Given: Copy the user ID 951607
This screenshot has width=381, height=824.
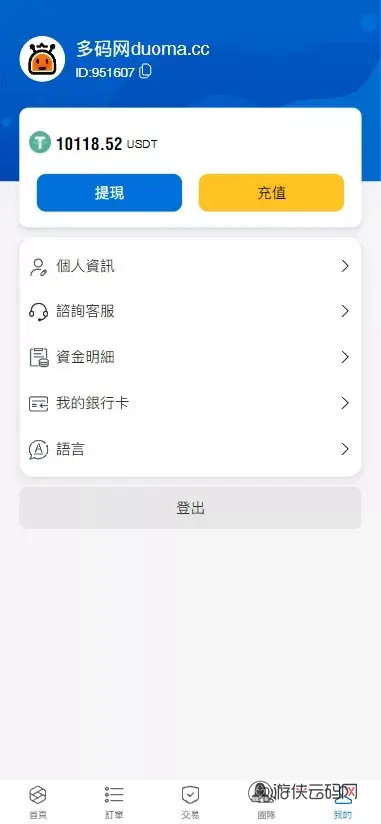Looking at the screenshot, I should click(146, 71).
